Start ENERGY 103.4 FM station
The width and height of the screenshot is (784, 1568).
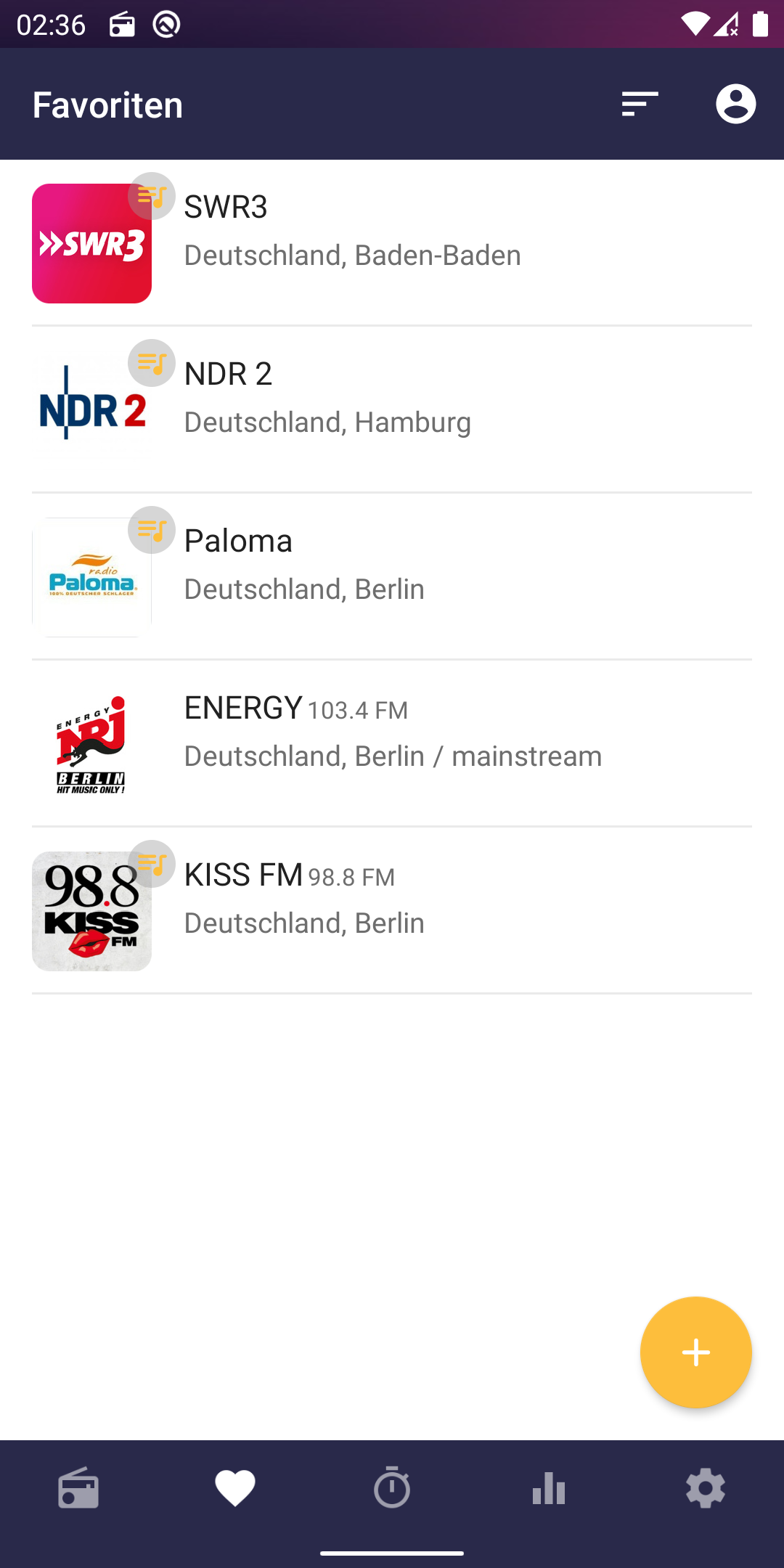click(392, 744)
